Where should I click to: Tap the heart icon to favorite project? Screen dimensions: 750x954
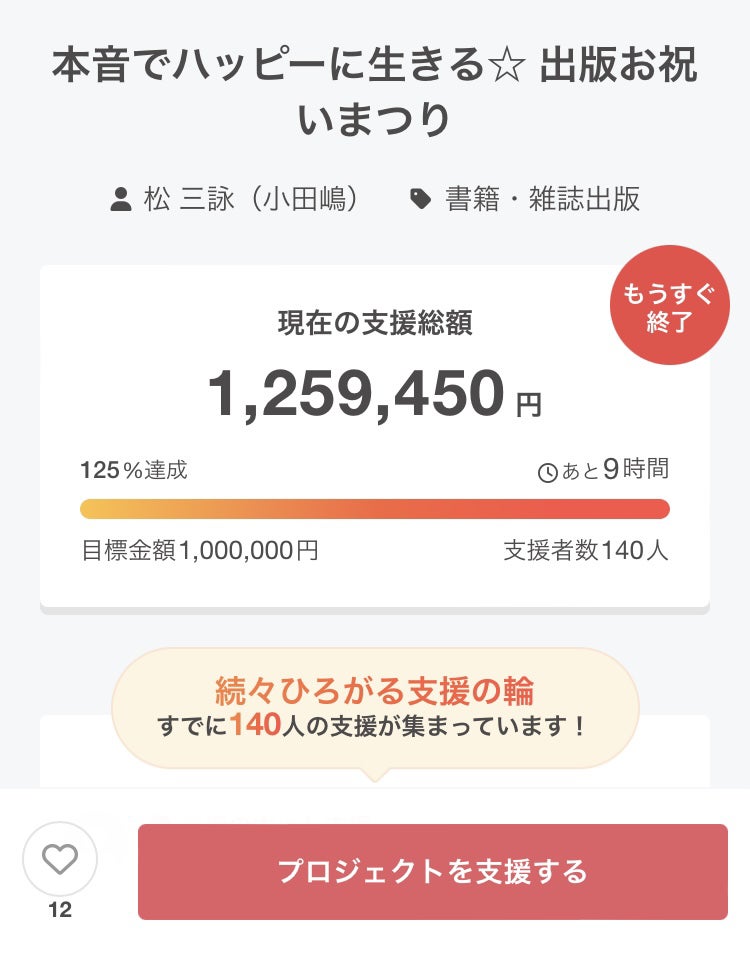pyautogui.click(x=60, y=858)
